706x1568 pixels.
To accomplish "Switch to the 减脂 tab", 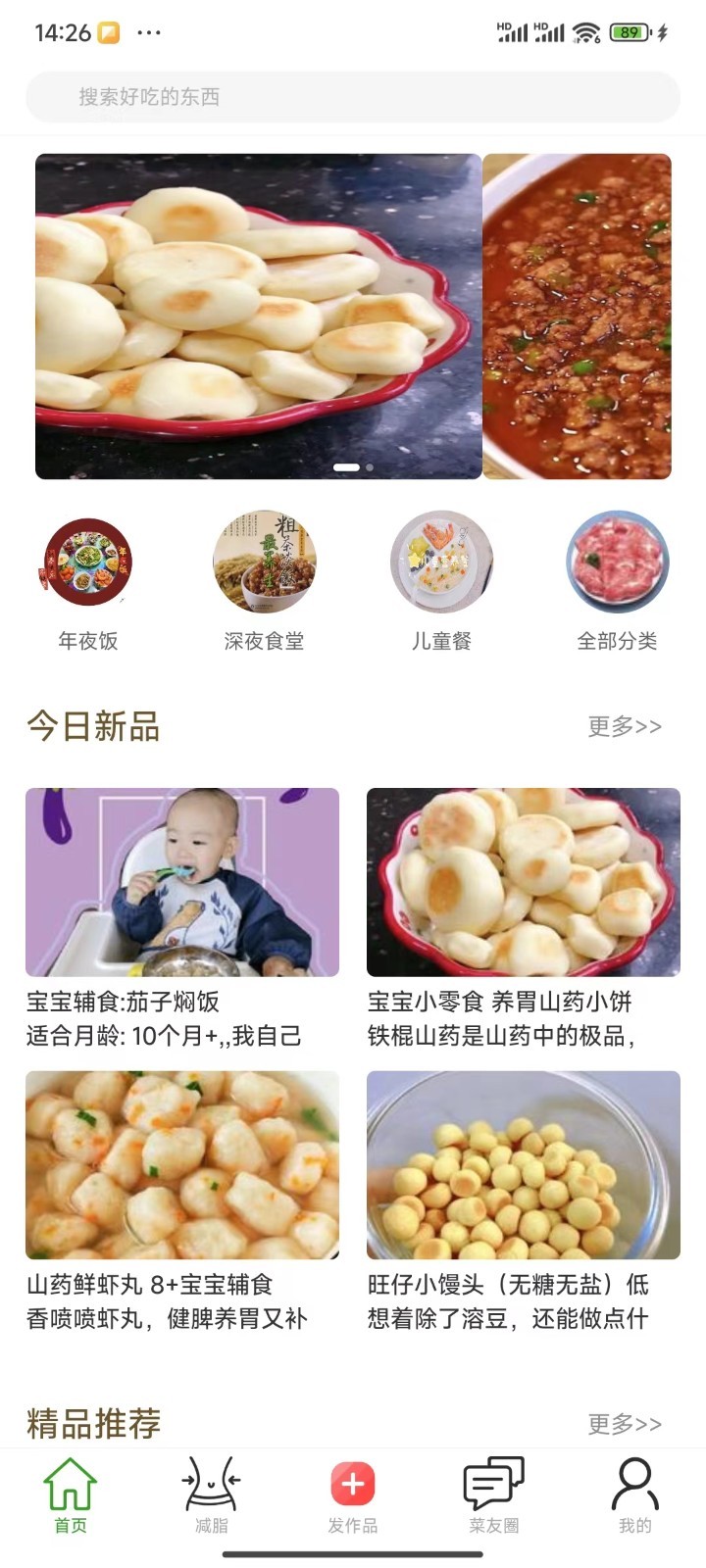I will (212, 1495).
